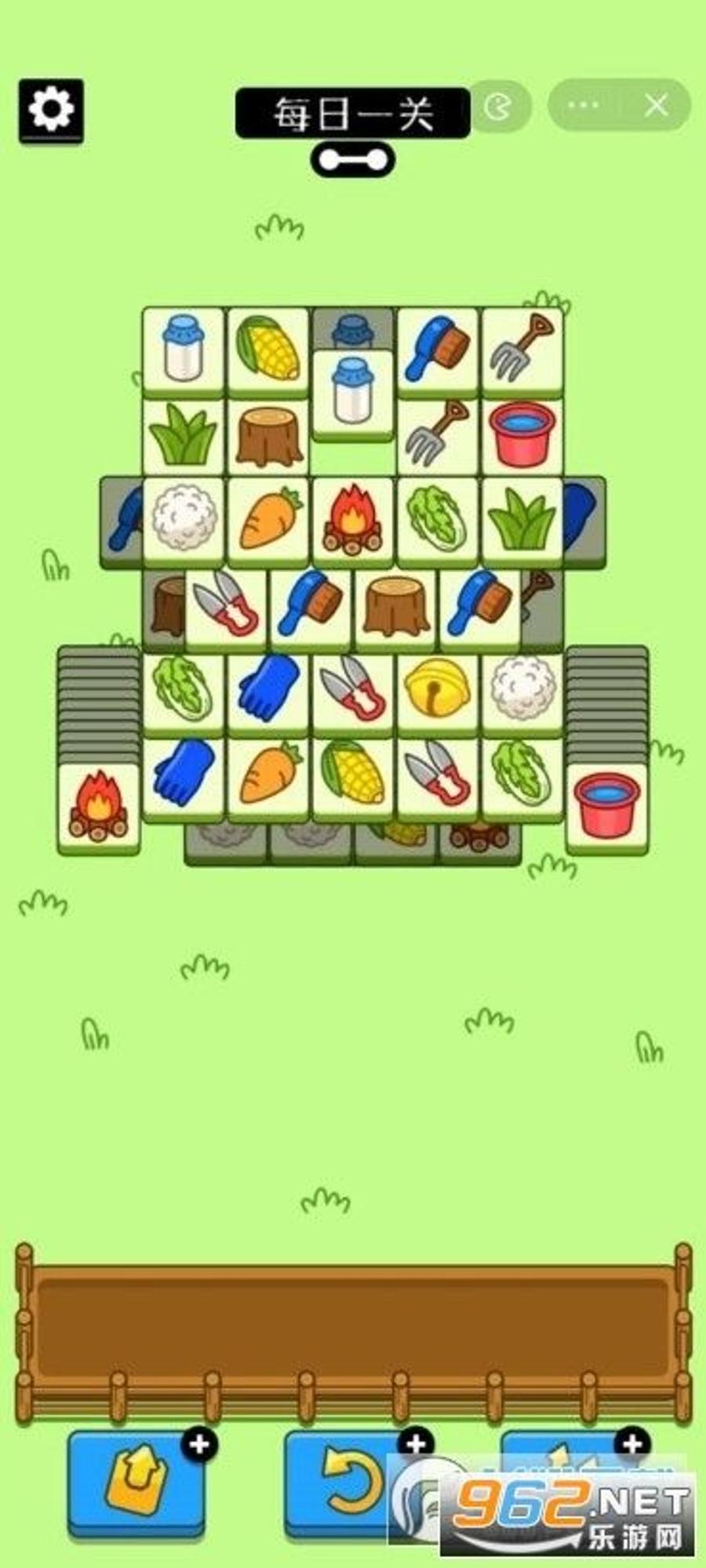This screenshot has width=706, height=1568.
Task: Open the settings gear
Action: coord(51,110)
